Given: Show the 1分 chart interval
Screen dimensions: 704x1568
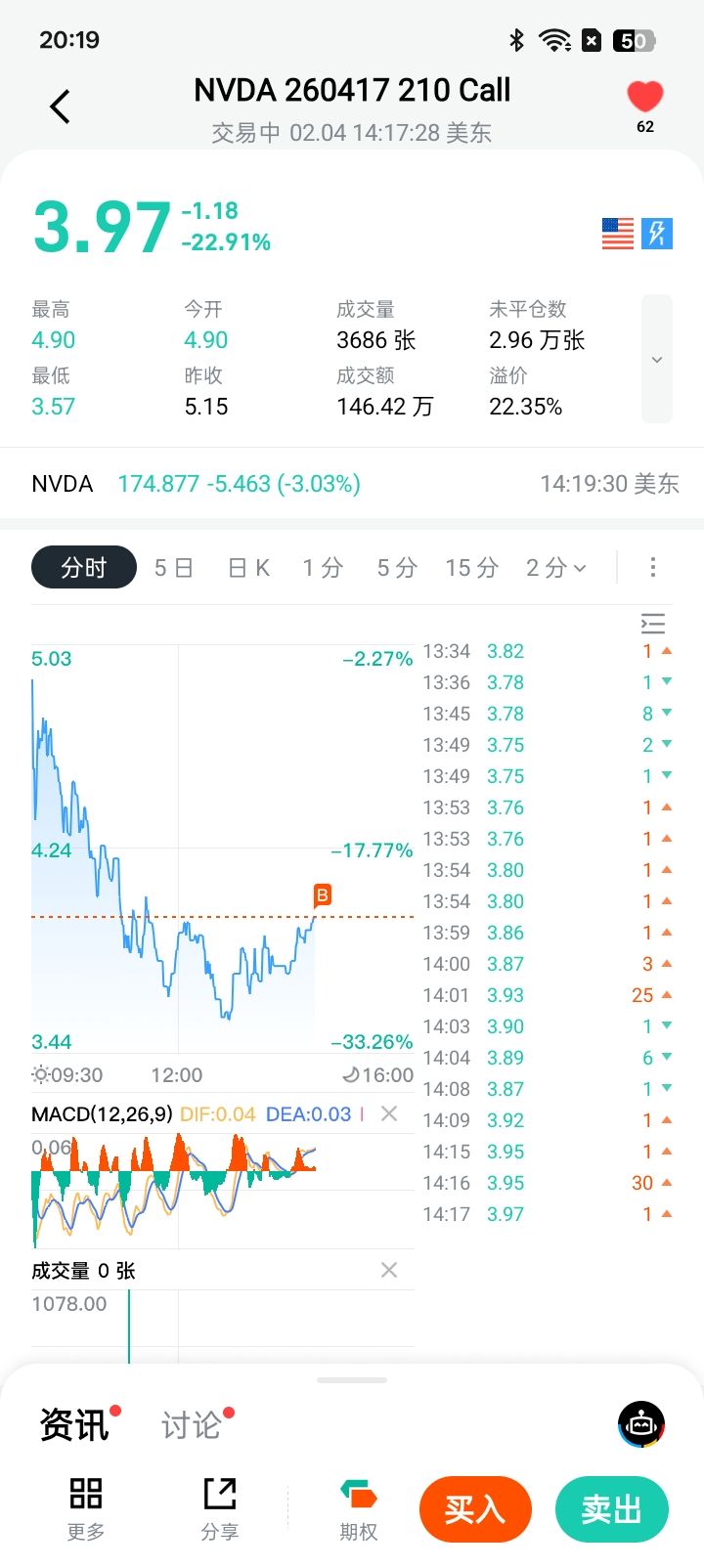Looking at the screenshot, I should [x=323, y=568].
